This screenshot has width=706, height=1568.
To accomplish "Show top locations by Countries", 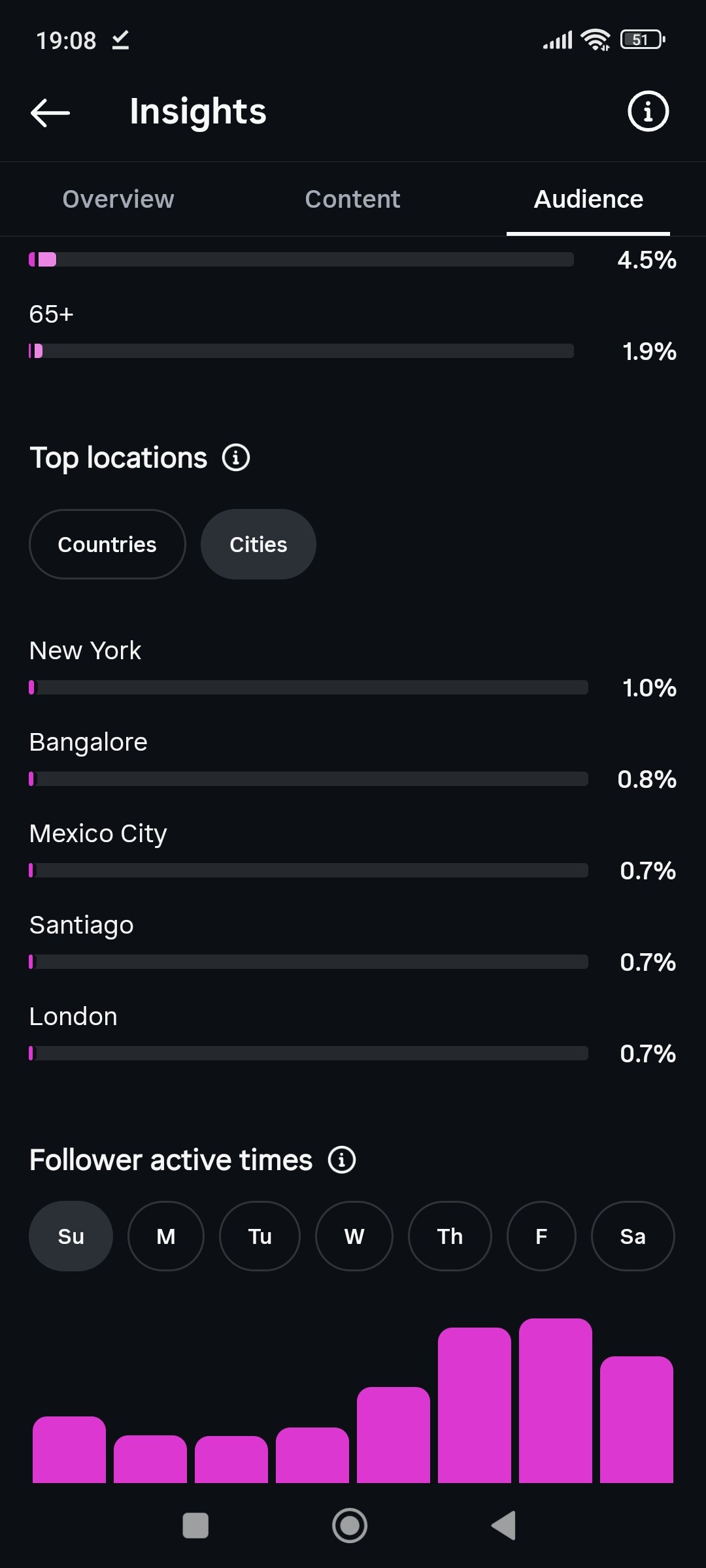I will (107, 544).
